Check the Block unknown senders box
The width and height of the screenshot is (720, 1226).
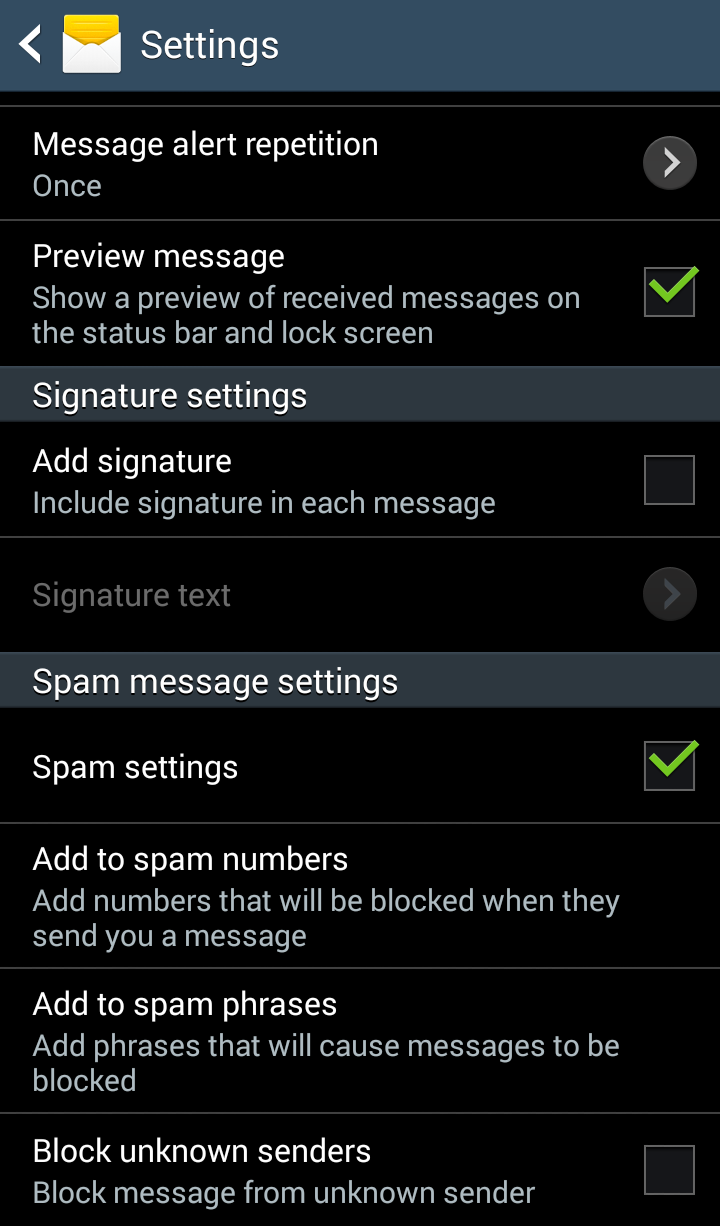669,1170
